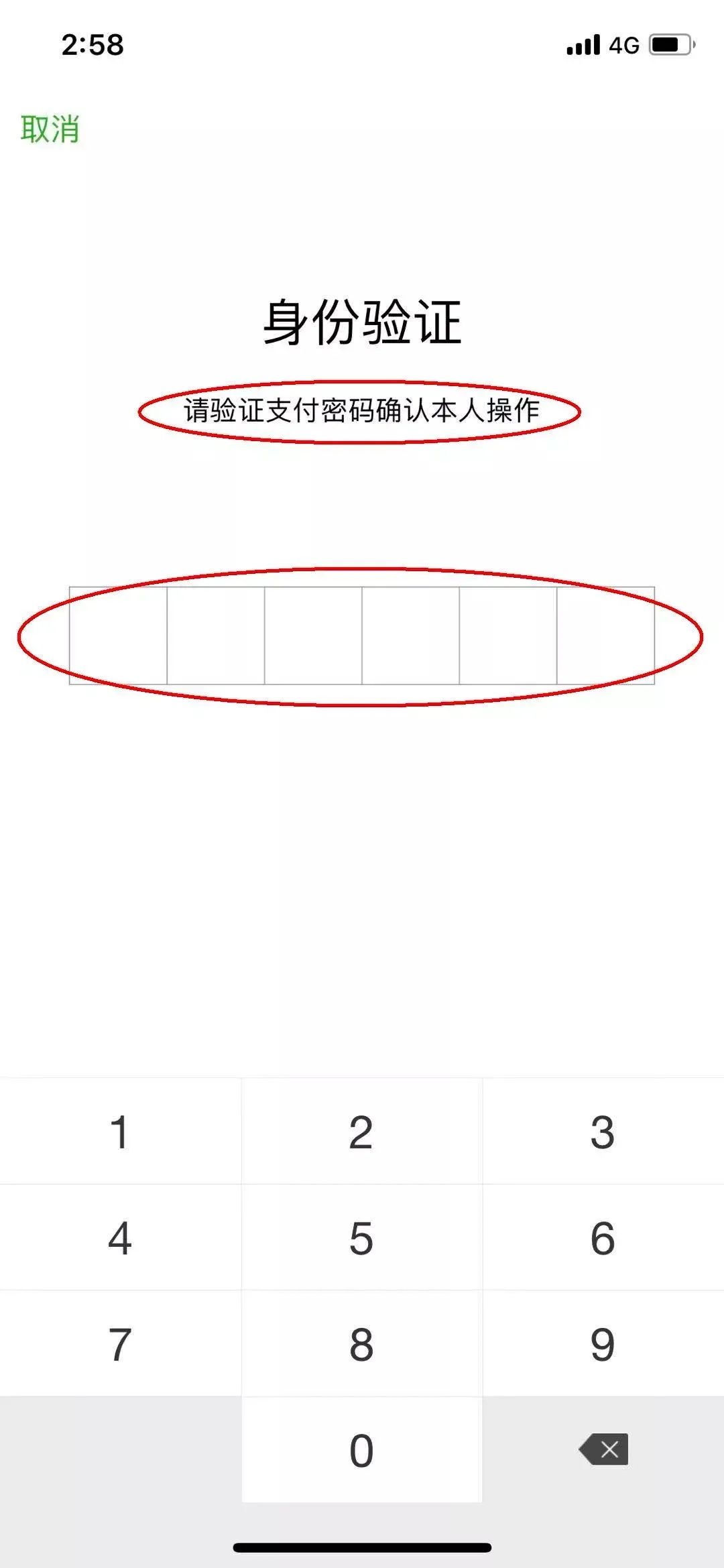The height and width of the screenshot is (1568, 724).
Task: Focus the six-digit payment password field
Action: pyautogui.click(x=361, y=636)
